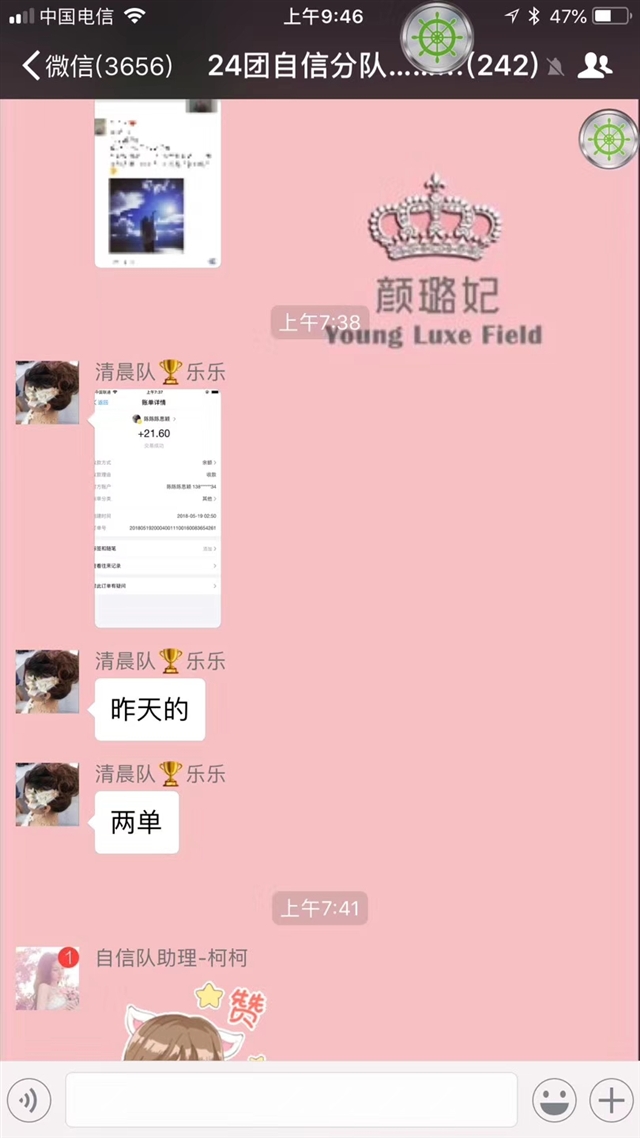The image size is (640, 1138).
Task: Tap the floating wheel button below the header
Action: (608, 139)
